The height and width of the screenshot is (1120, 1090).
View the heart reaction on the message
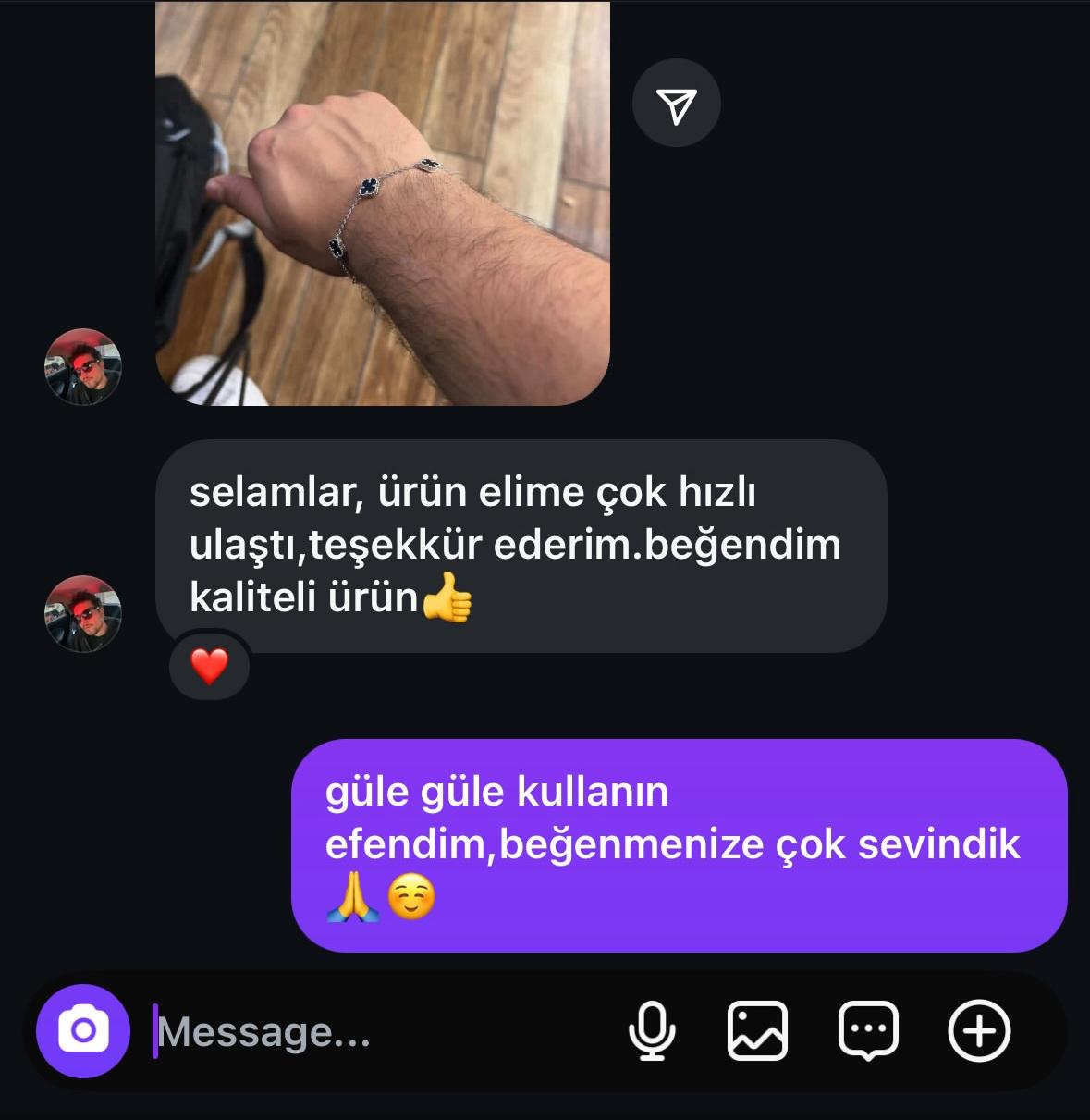point(209,667)
